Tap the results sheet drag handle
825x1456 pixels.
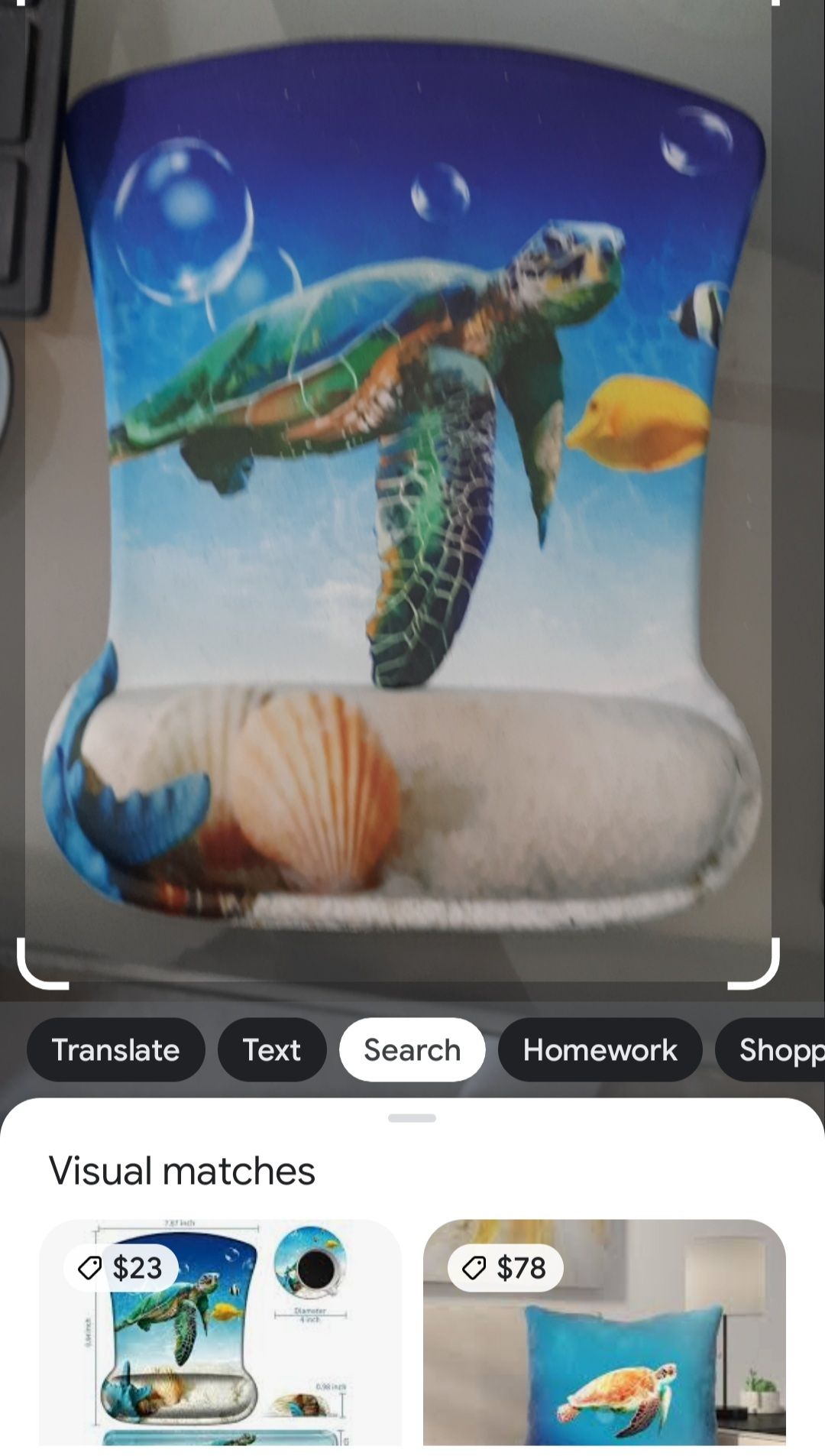(x=412, y=1118)
